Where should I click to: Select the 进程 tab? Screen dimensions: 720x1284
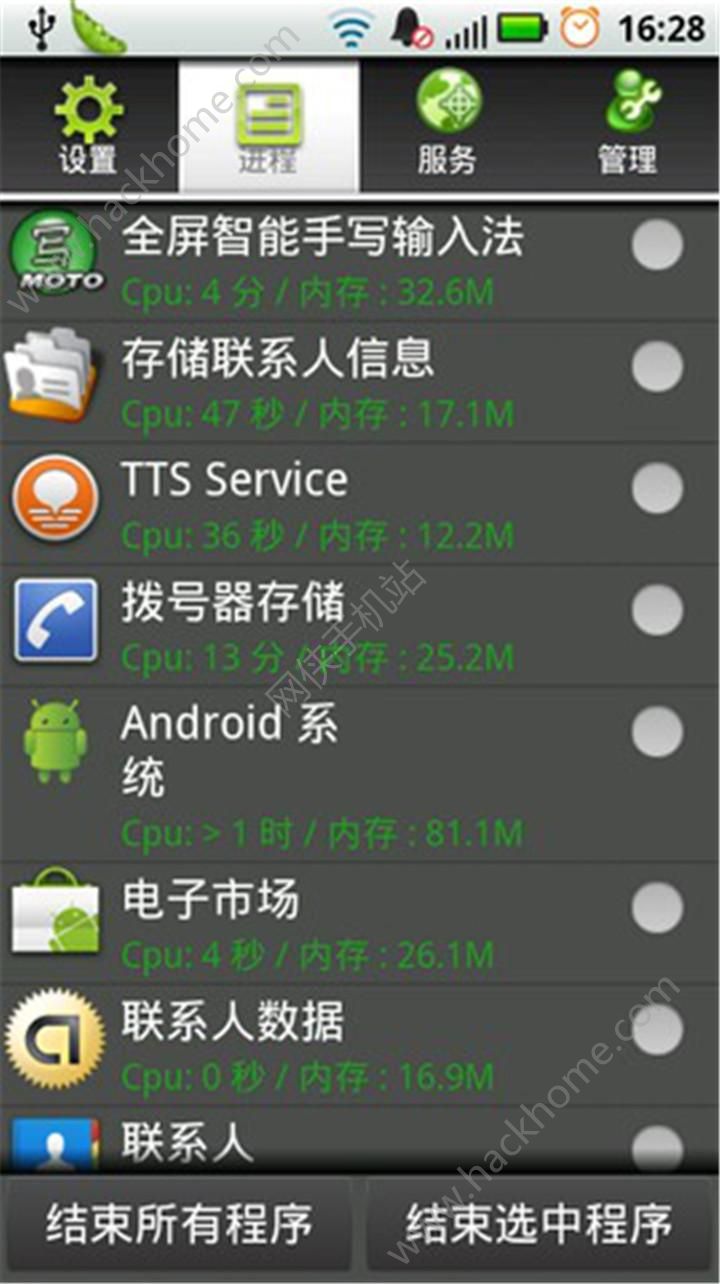(268, 126)
